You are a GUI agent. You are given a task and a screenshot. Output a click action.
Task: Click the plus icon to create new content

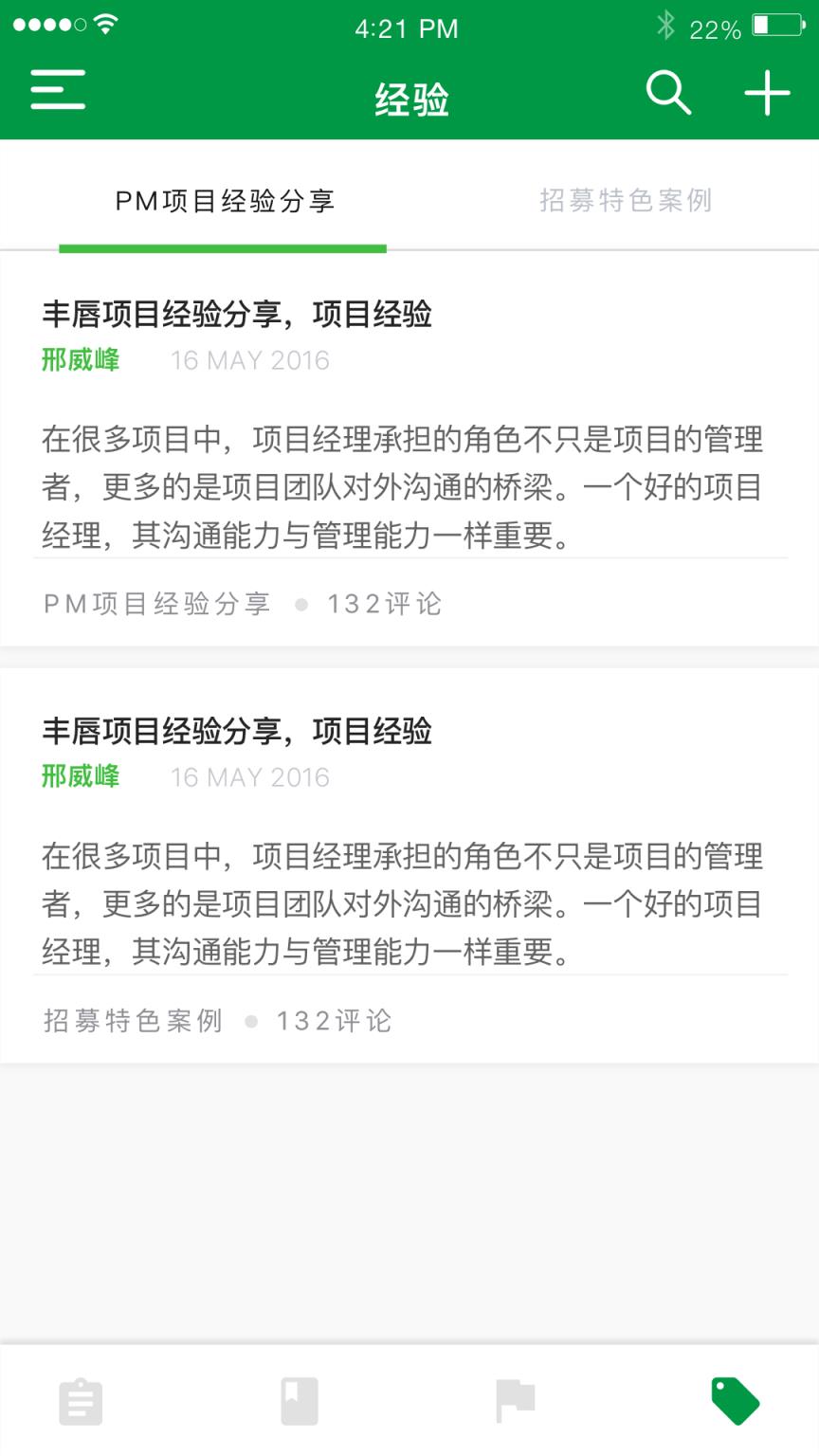766,92
